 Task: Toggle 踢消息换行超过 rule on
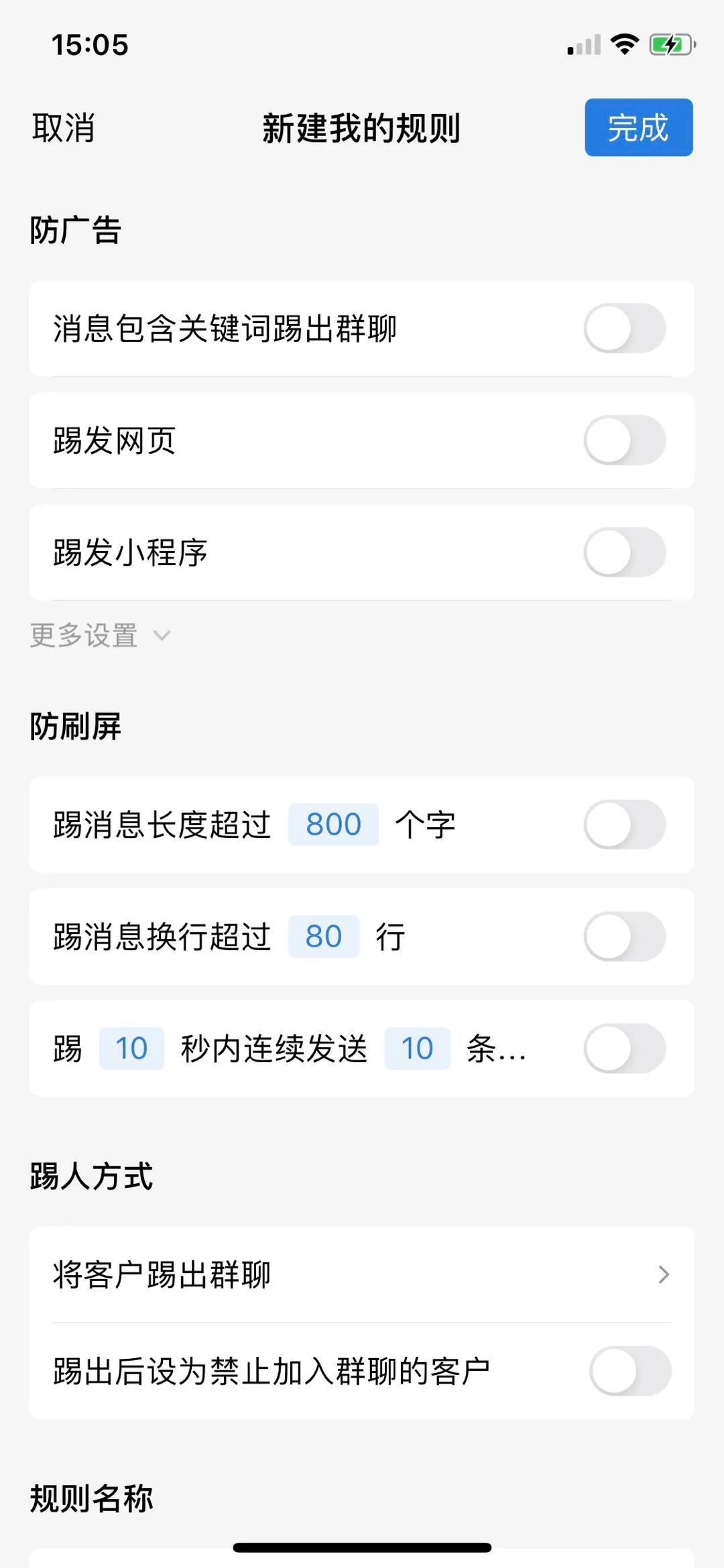625,937
